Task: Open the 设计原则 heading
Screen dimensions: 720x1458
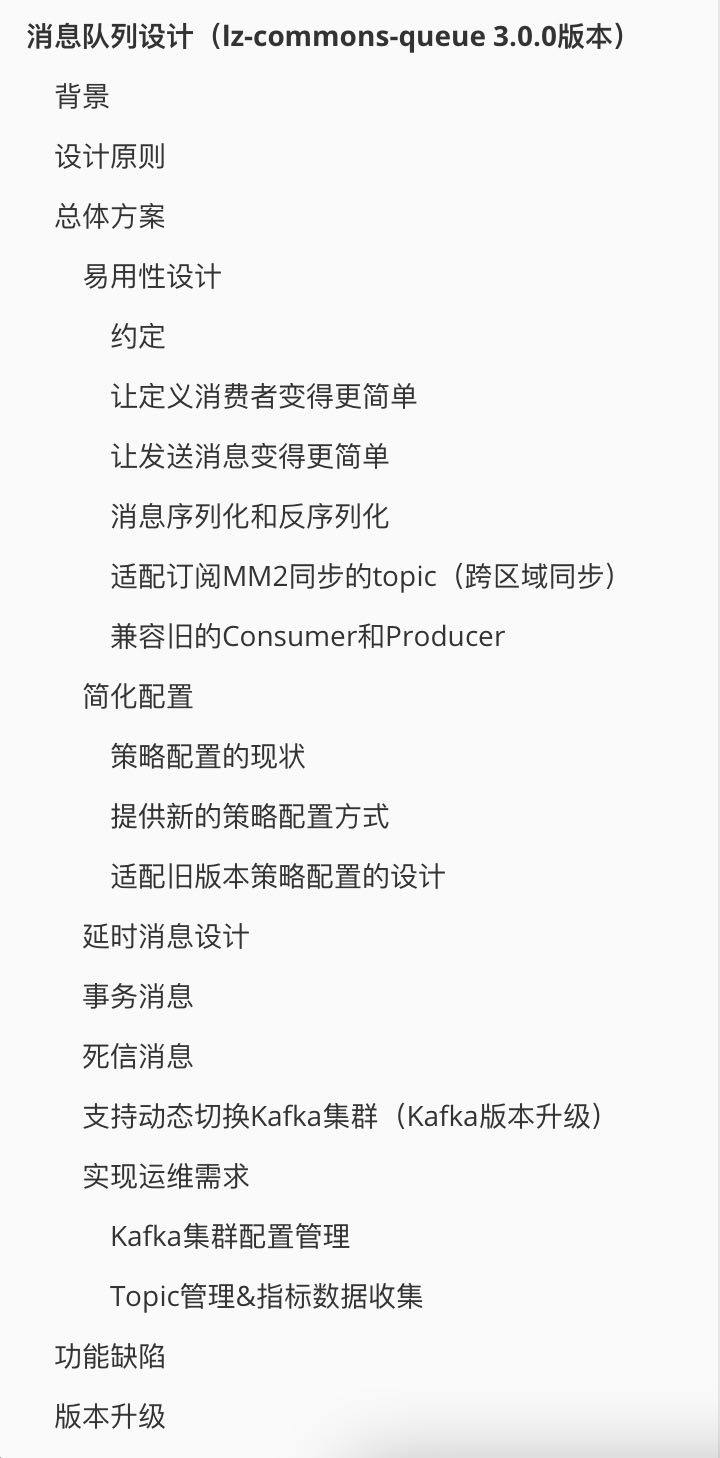Action: 110,157
